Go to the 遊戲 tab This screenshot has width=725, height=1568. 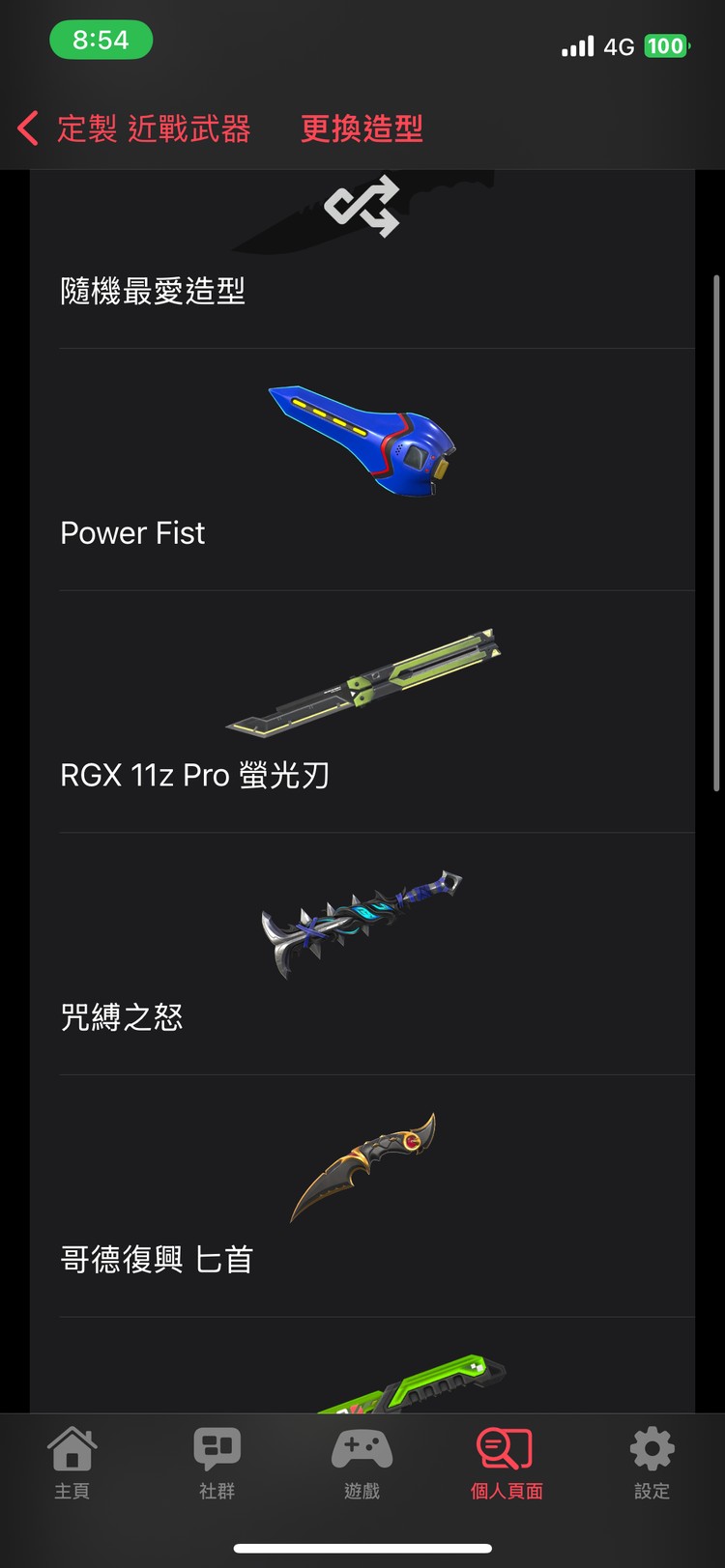click(x=362, y=1463)
